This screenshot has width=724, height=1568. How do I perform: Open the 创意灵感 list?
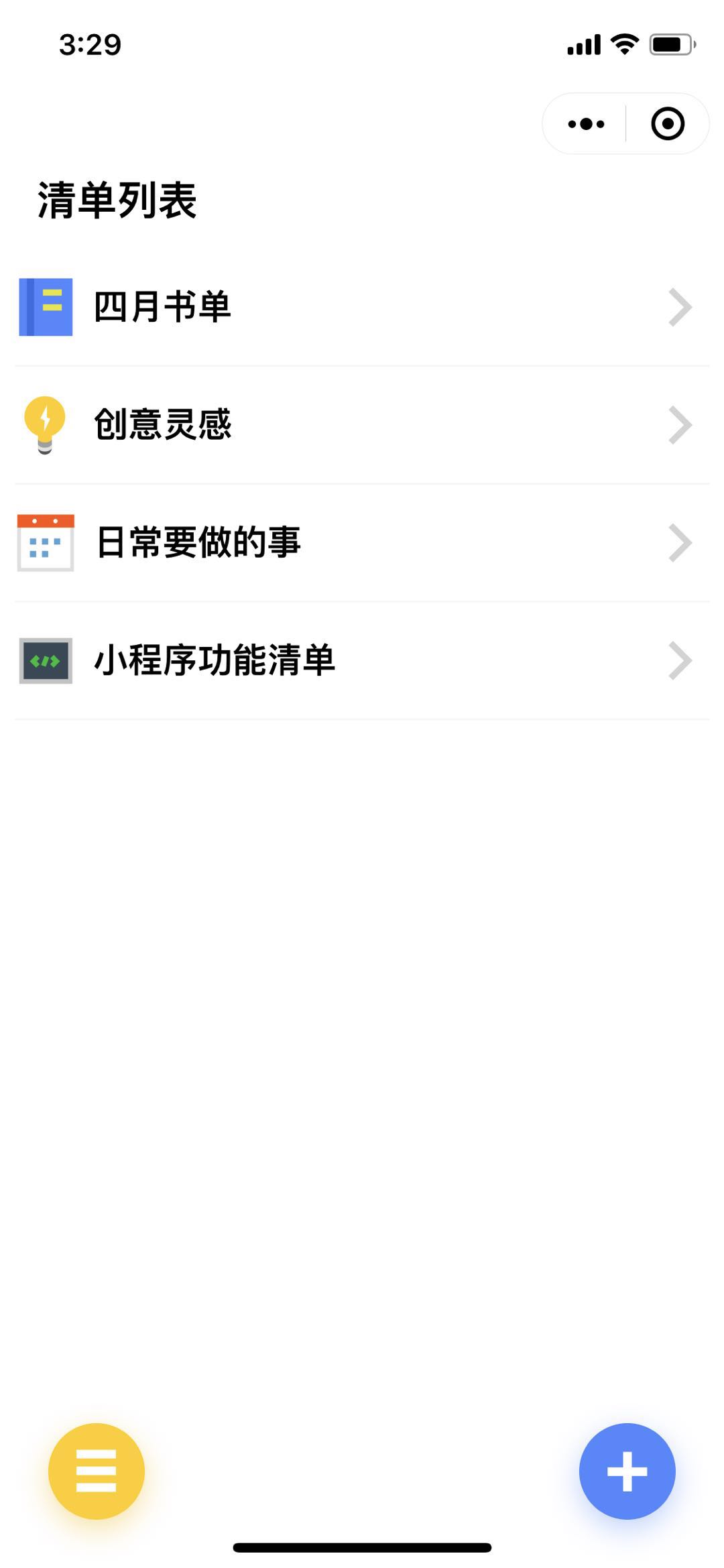(x=362, y=424)
